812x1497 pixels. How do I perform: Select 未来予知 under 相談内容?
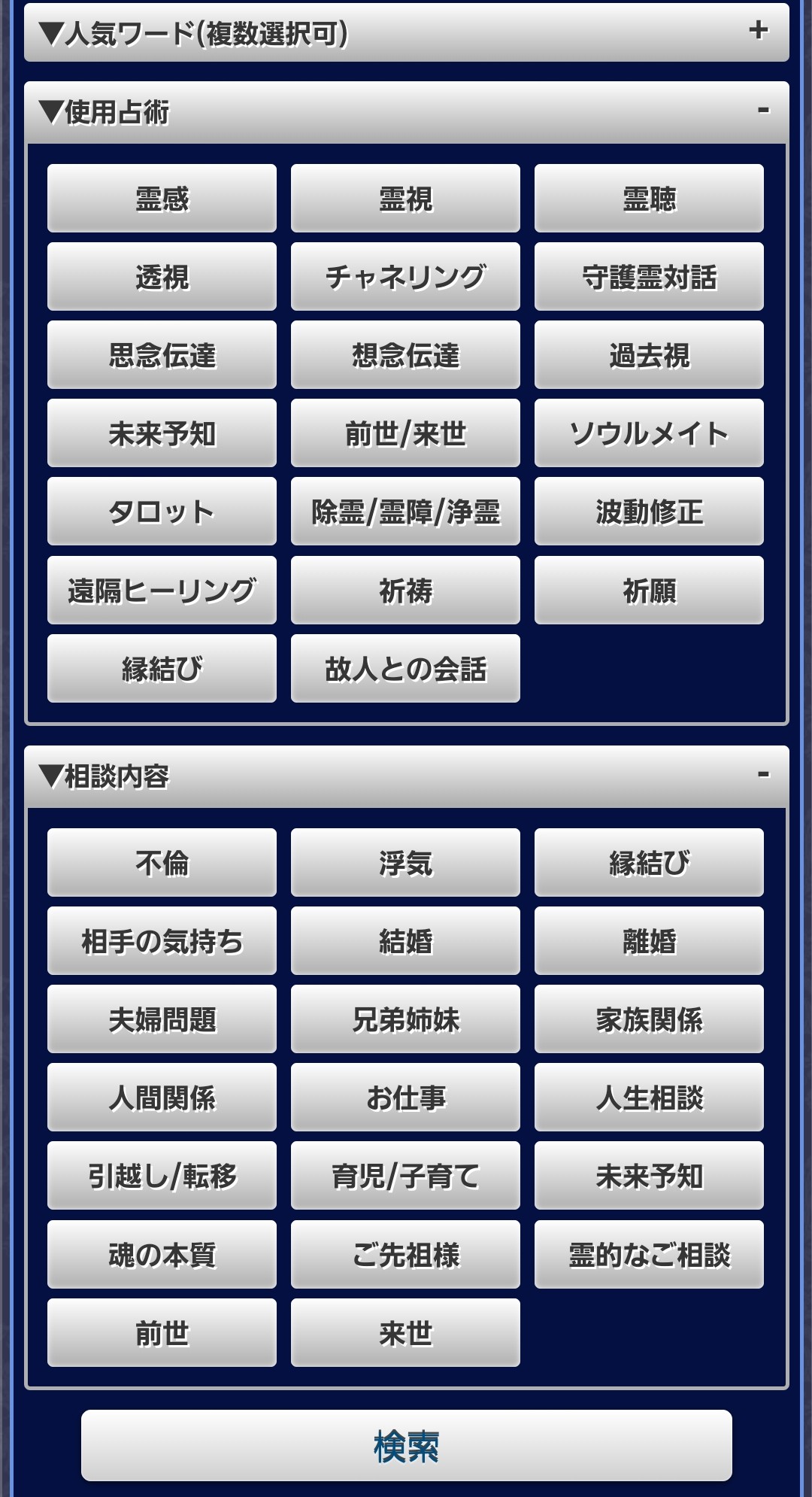click(x=649, y=1176)
